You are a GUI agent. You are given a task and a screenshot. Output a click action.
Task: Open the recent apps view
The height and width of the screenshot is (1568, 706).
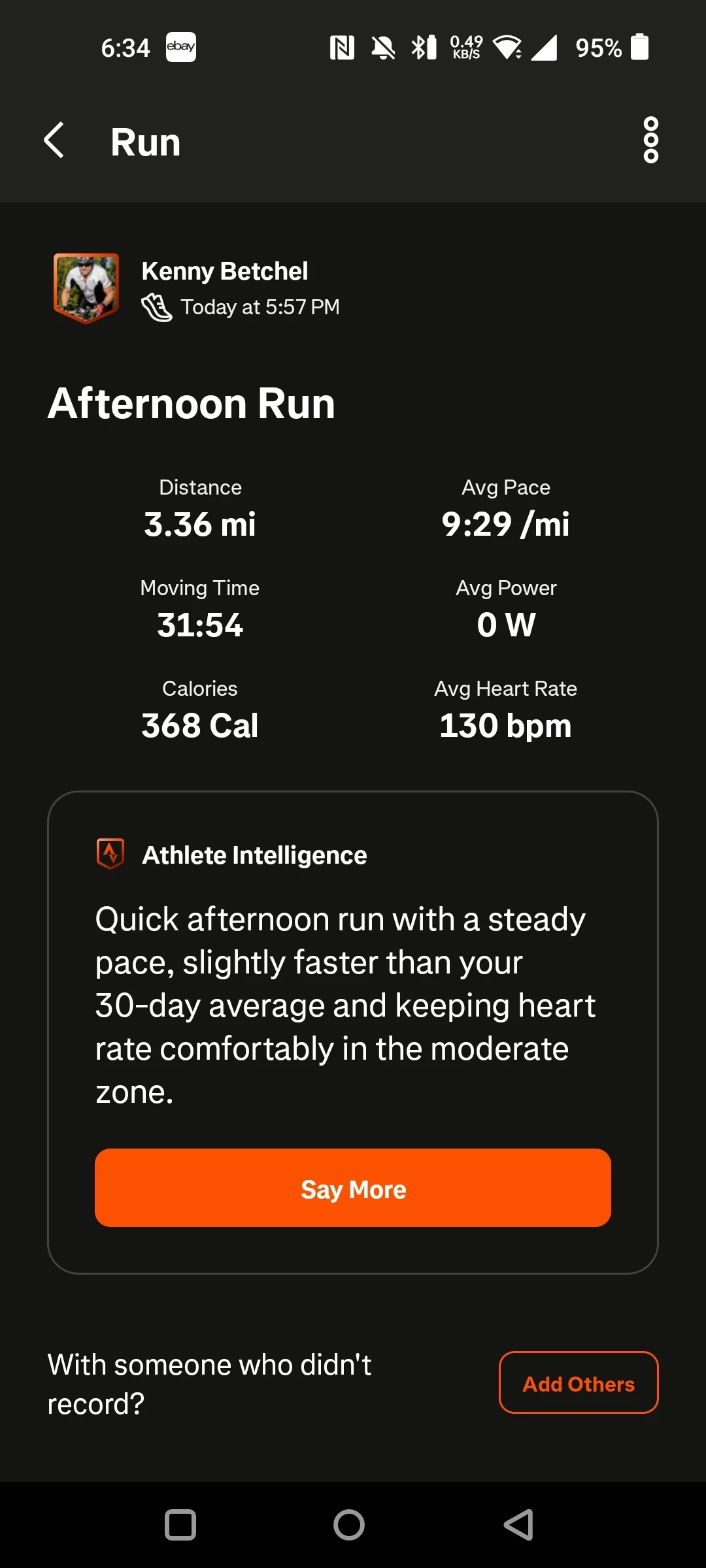(180, 1525)
